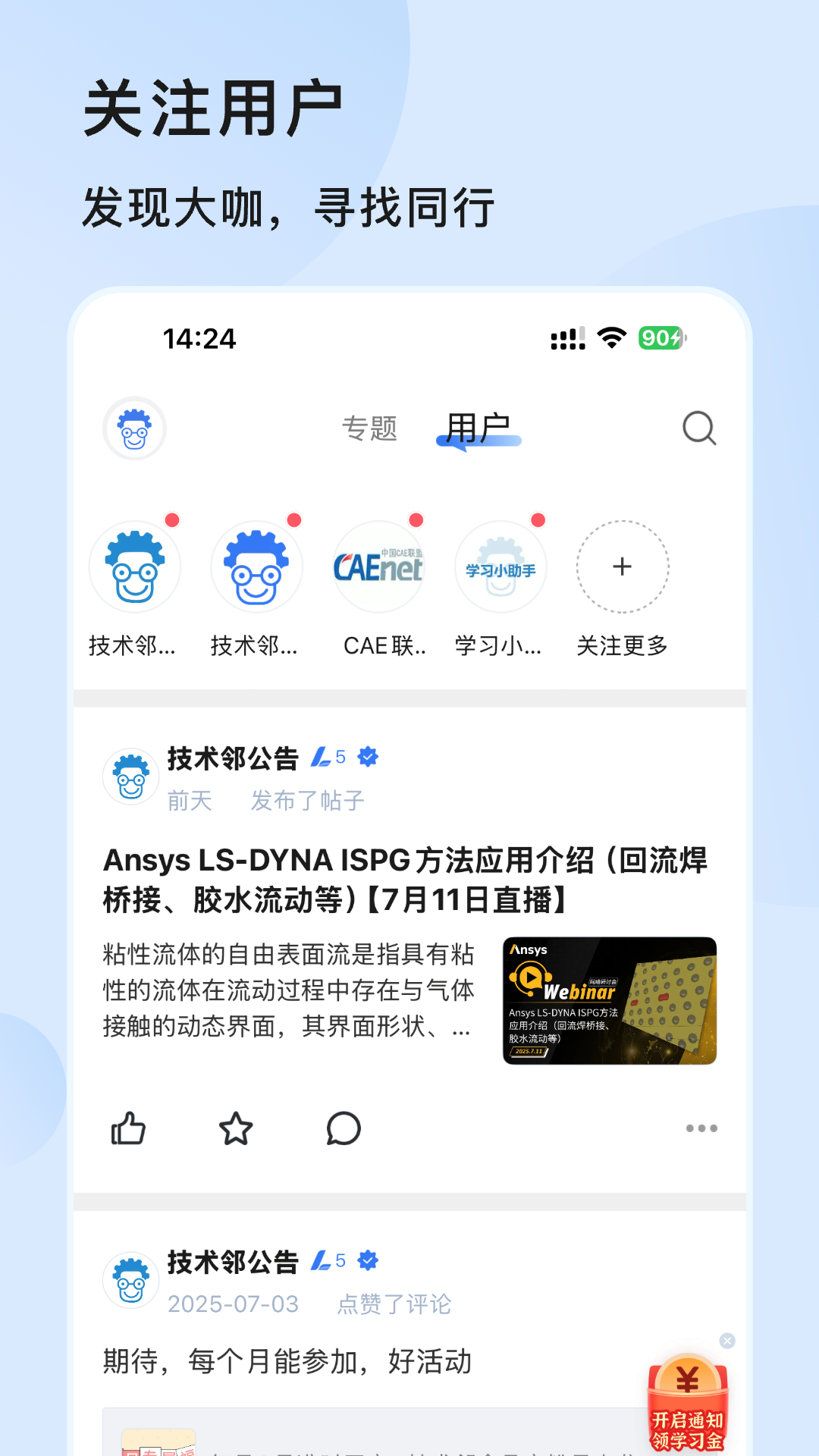
Task: Tap the red unread dot on 技术邻 avatar
Action: point(173,521)
